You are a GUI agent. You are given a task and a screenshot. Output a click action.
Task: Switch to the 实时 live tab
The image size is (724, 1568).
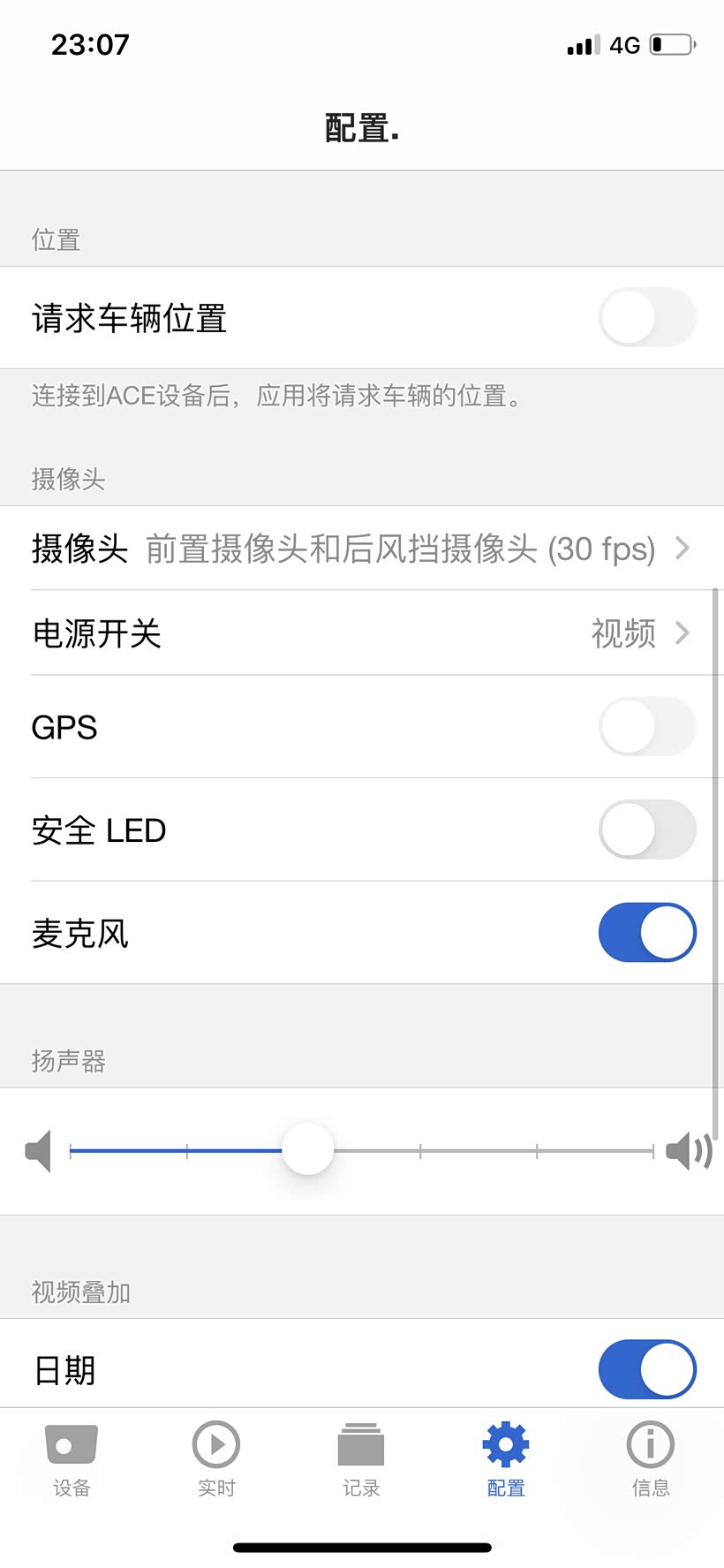point(216,1459)
